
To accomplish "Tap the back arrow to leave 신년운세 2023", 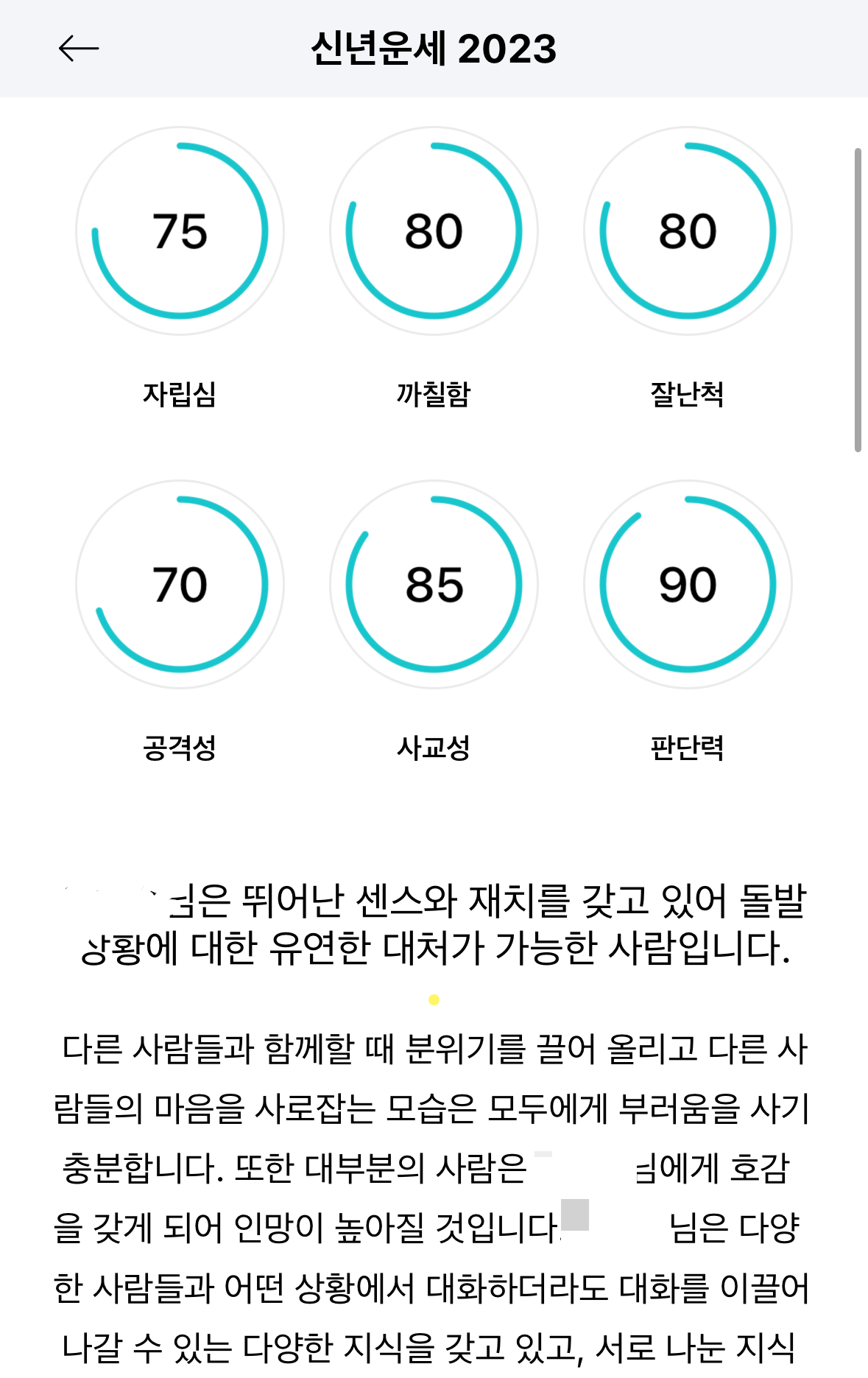I will click(x=78, y=47).
